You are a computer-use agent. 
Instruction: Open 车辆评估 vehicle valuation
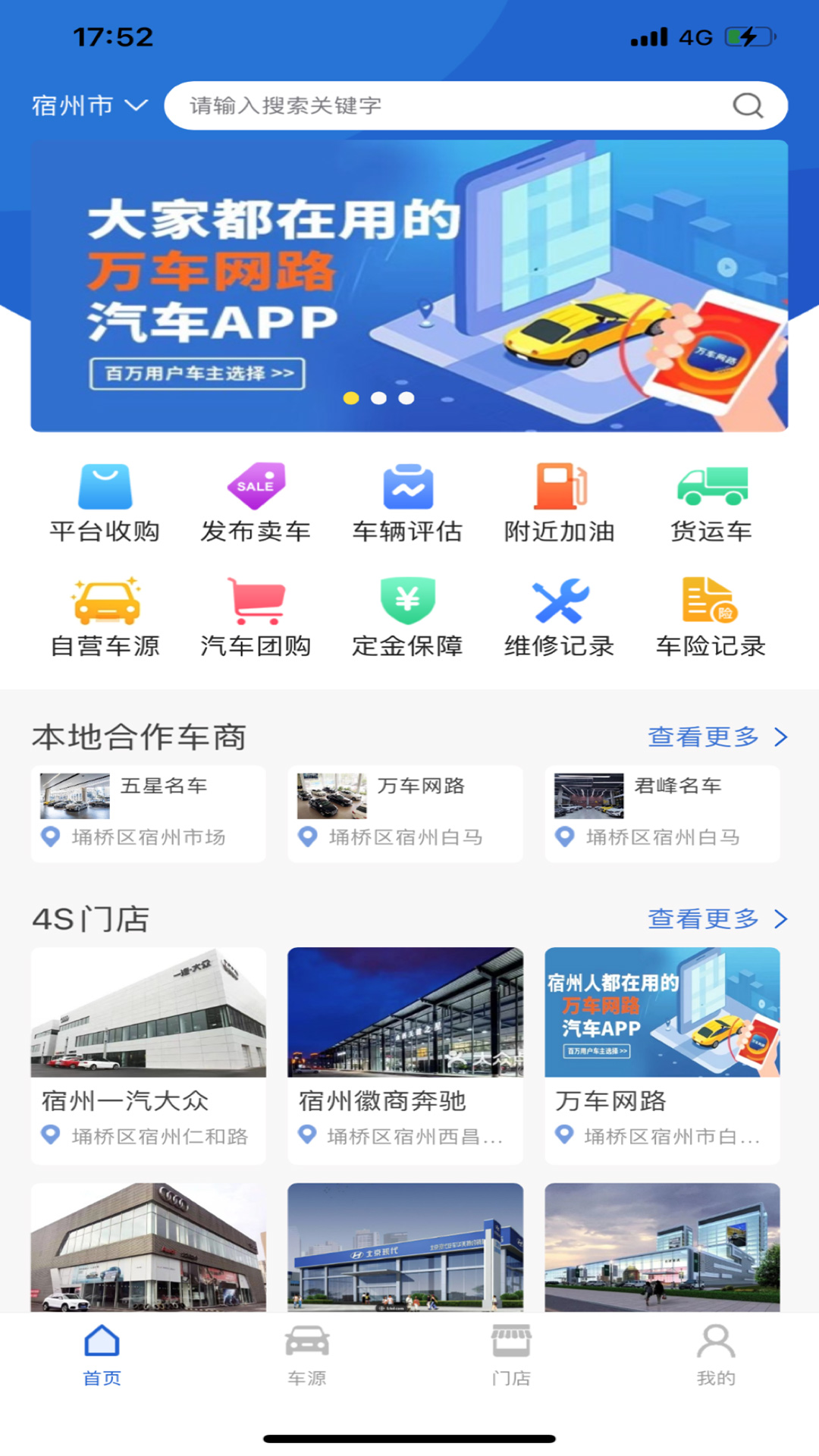408,504
